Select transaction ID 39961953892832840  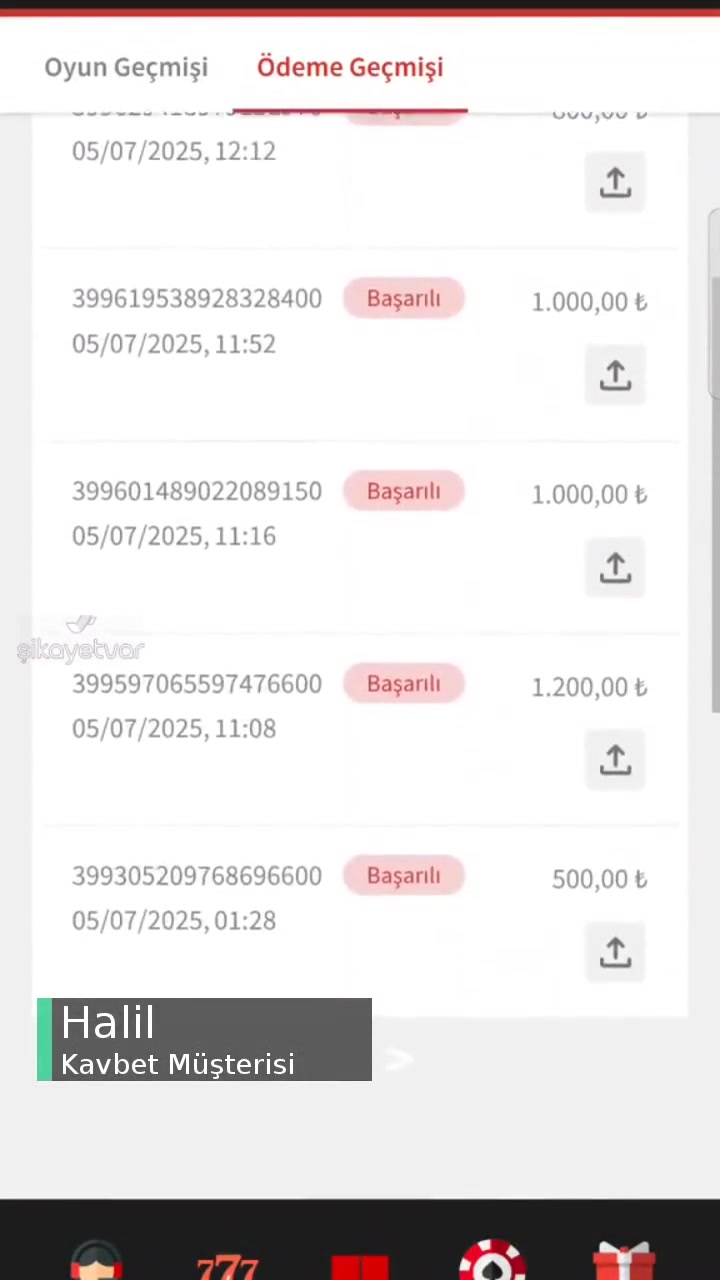(x=197, y=298)
